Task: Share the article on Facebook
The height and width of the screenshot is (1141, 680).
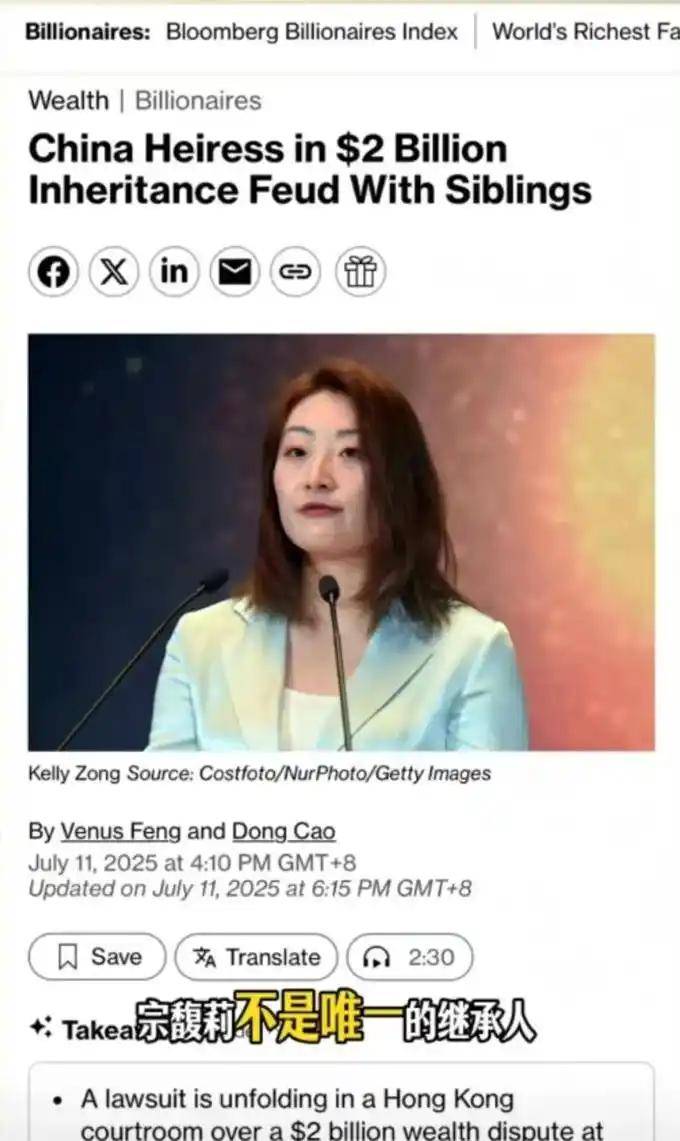Action: (53, 272)
